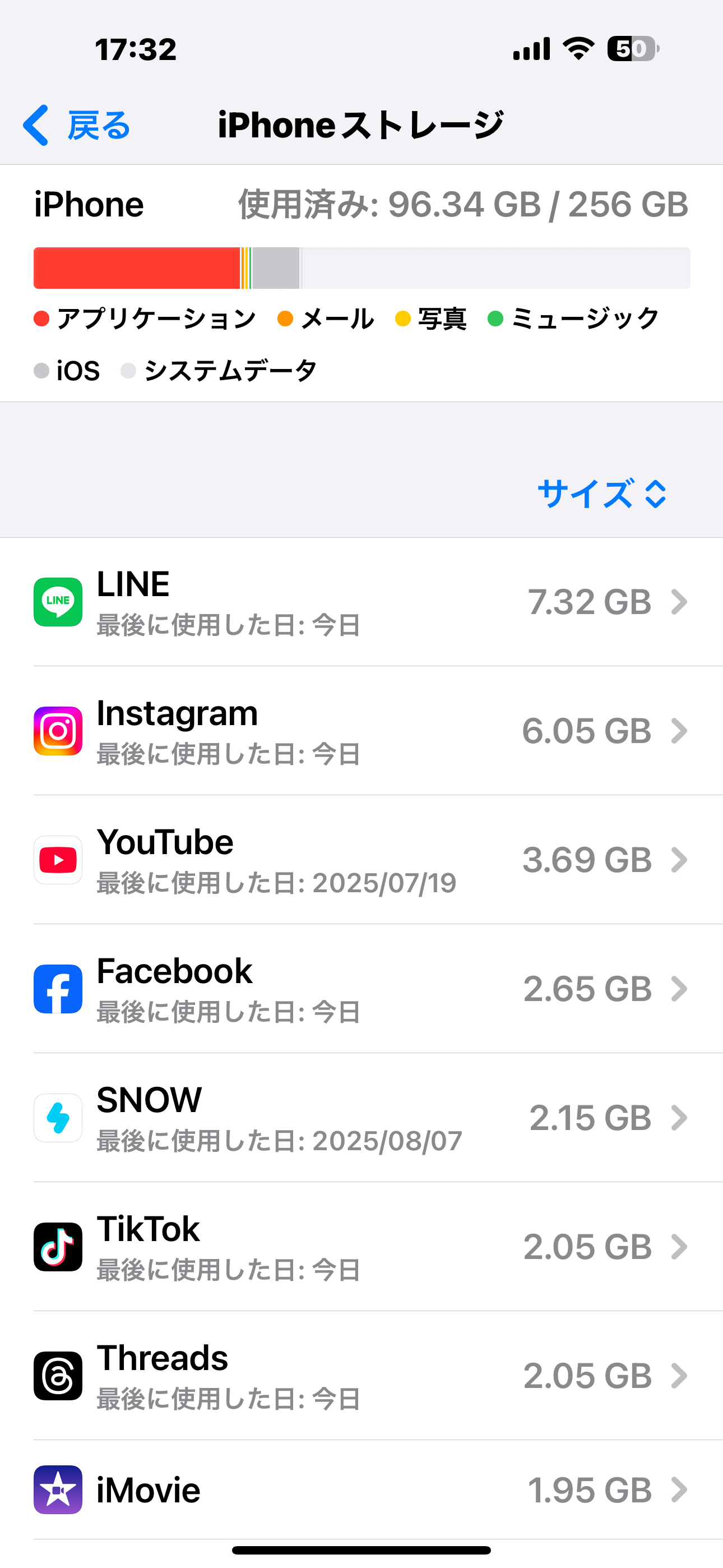Go back with the 戻る button
723x1568 pixels.
tap(77, 126)
